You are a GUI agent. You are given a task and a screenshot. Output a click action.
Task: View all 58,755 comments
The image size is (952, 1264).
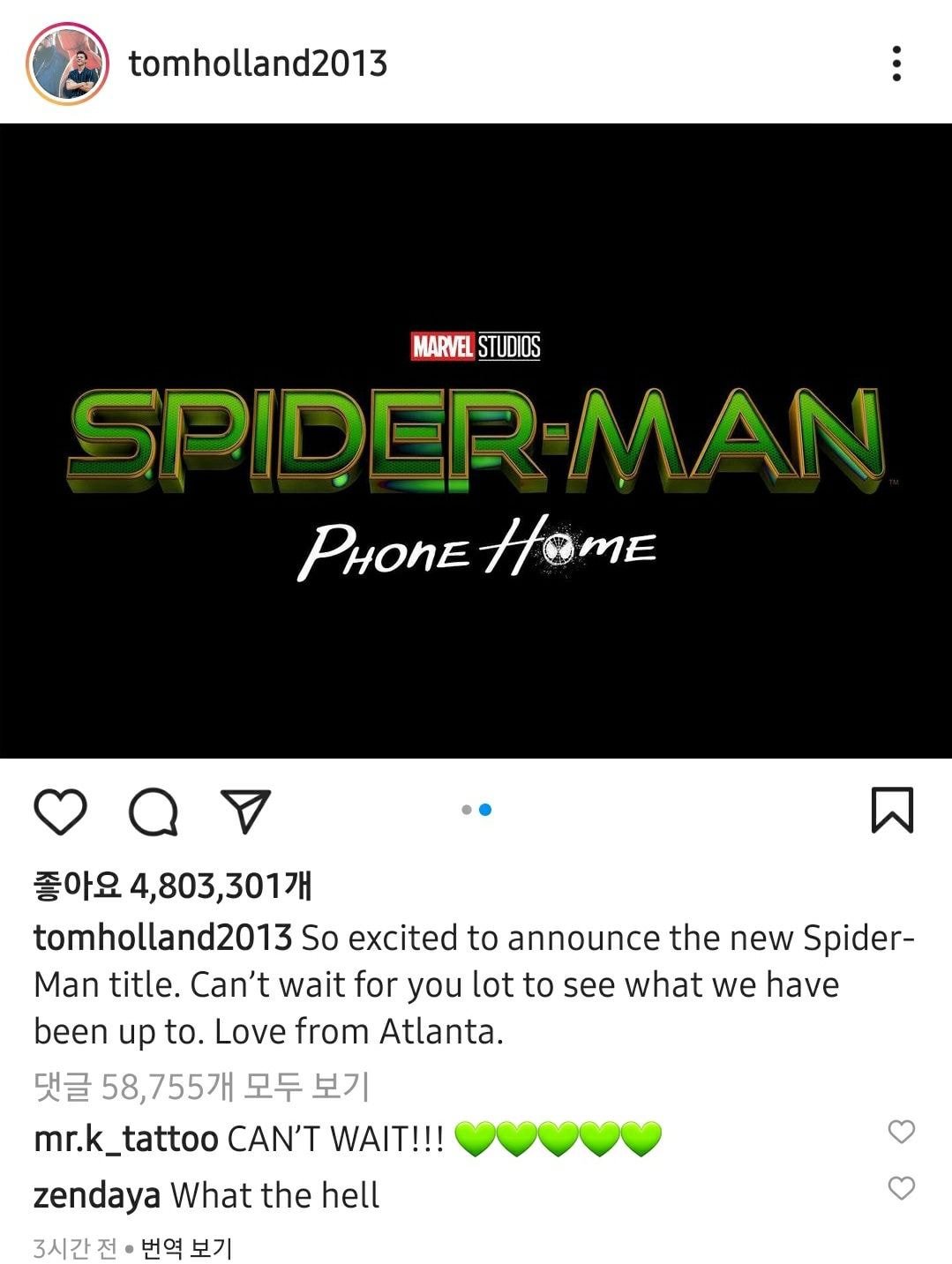click(x=201, y=1087)
